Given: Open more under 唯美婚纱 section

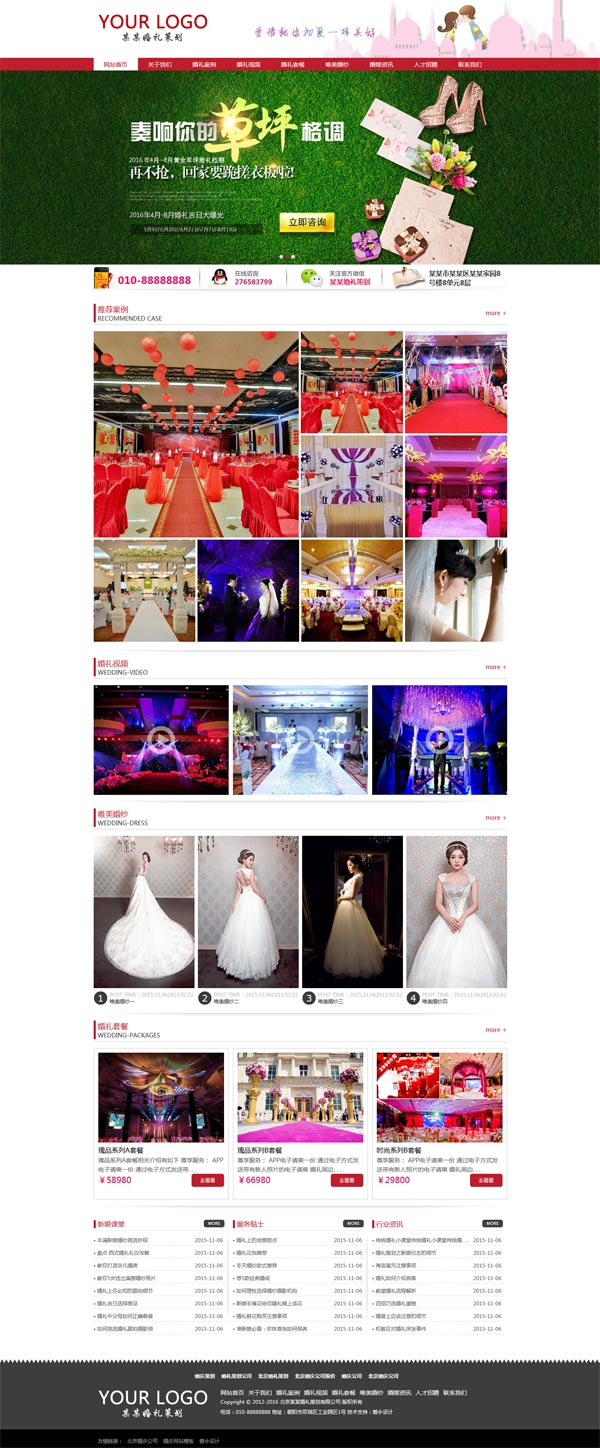Looking at the screenshot, I should pos(495,817).
